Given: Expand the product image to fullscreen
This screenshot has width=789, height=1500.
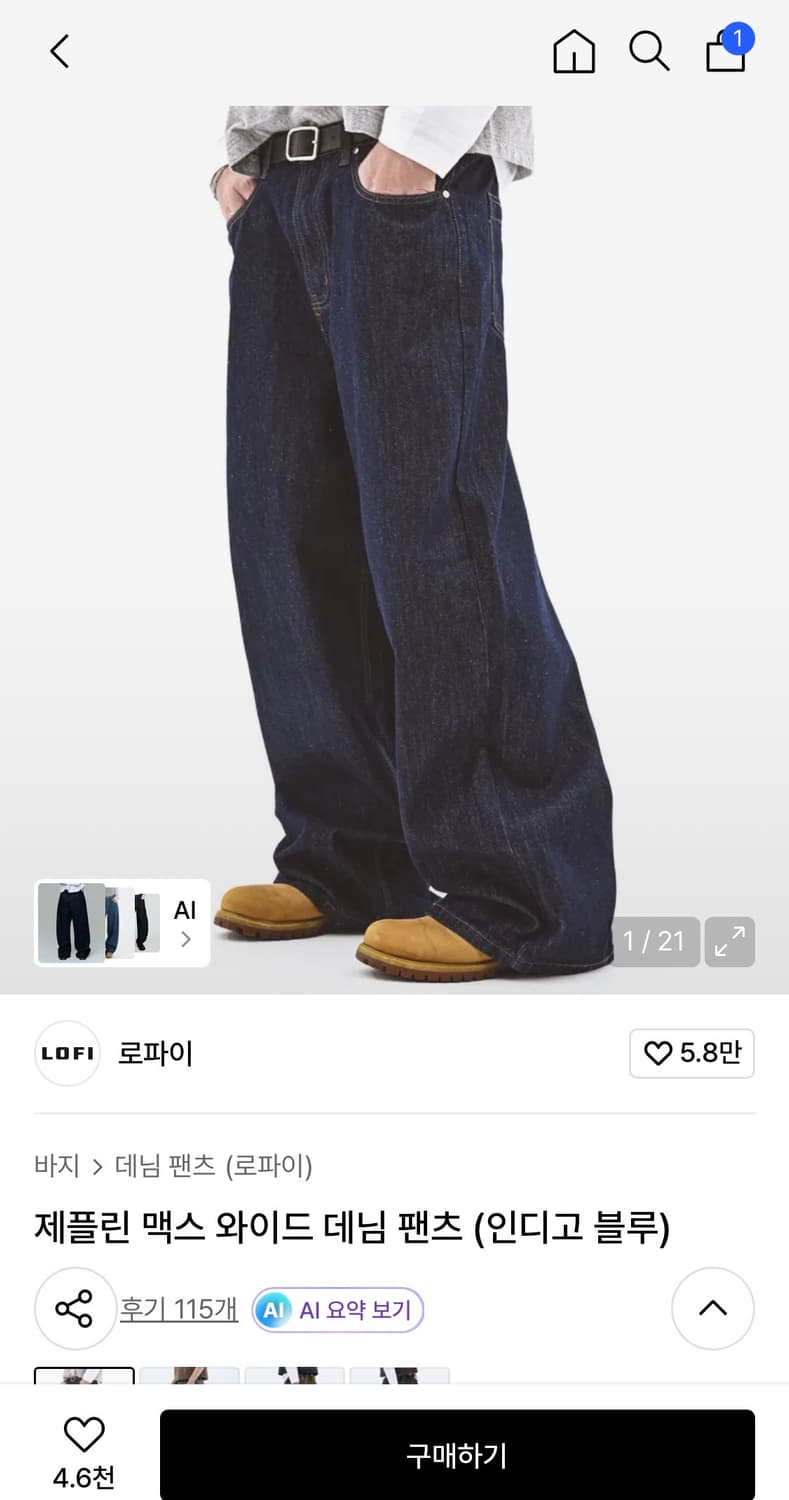Looking at the screenshot, I should [729, 941].
